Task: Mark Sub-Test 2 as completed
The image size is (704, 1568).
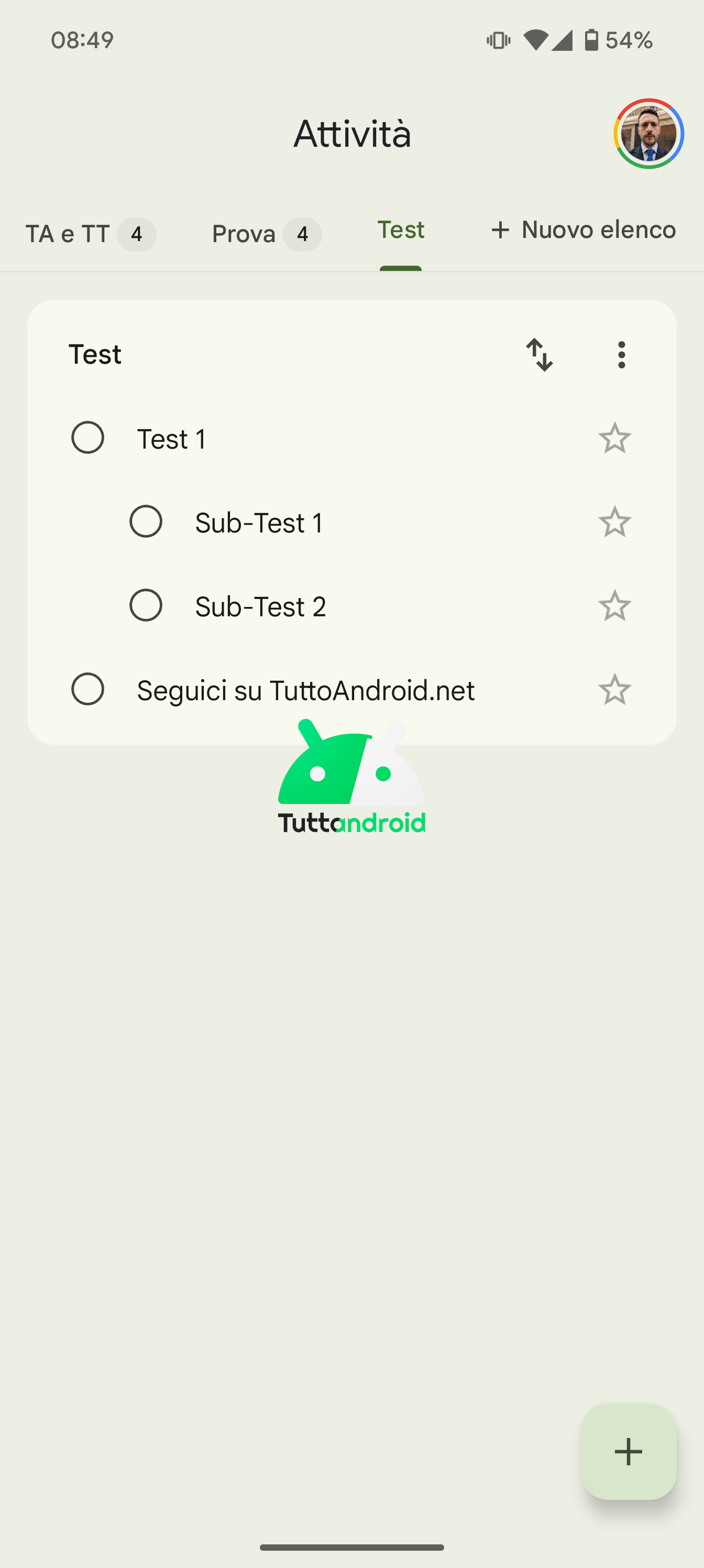Action: click(x=146, y=605)
